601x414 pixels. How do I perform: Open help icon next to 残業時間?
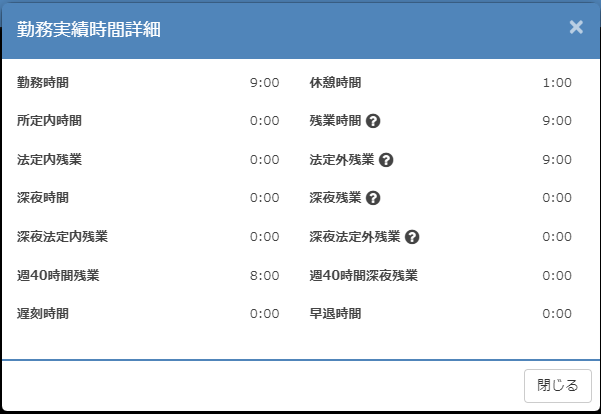pos(374,121)
